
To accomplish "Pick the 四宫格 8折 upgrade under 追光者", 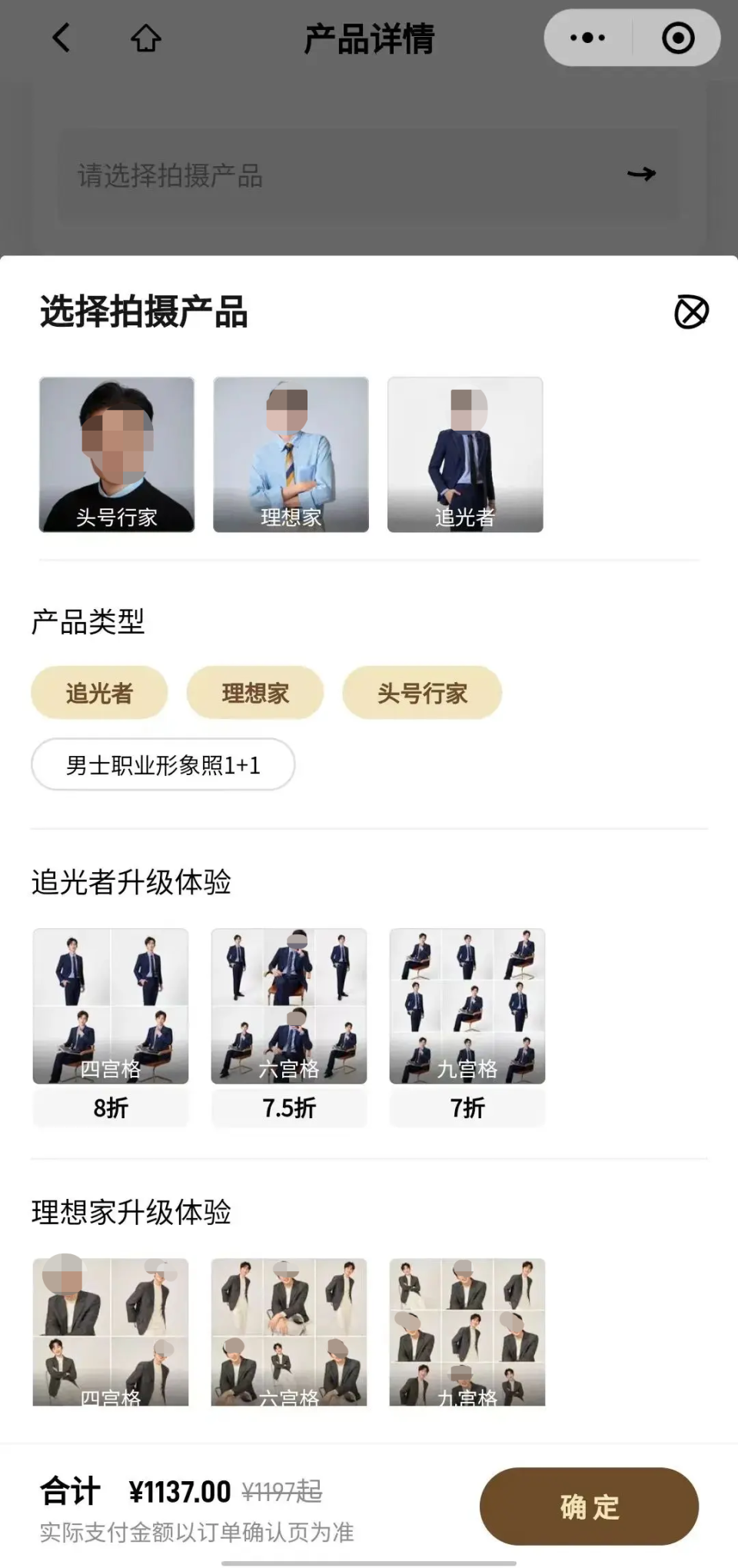I will pyautogui.click(x=110, y=1004).
